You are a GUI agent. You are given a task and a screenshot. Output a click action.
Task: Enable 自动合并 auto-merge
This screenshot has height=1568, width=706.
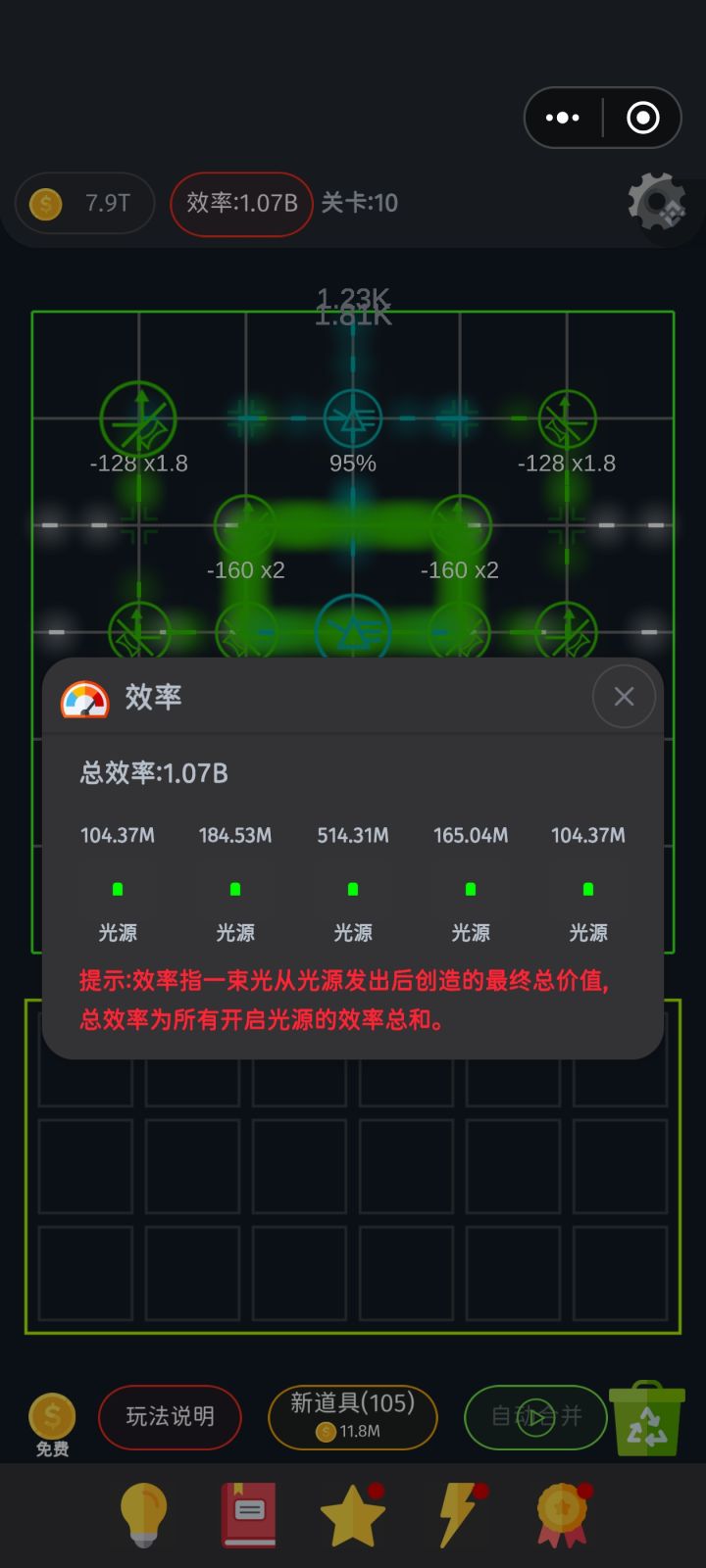point(534,1417)
